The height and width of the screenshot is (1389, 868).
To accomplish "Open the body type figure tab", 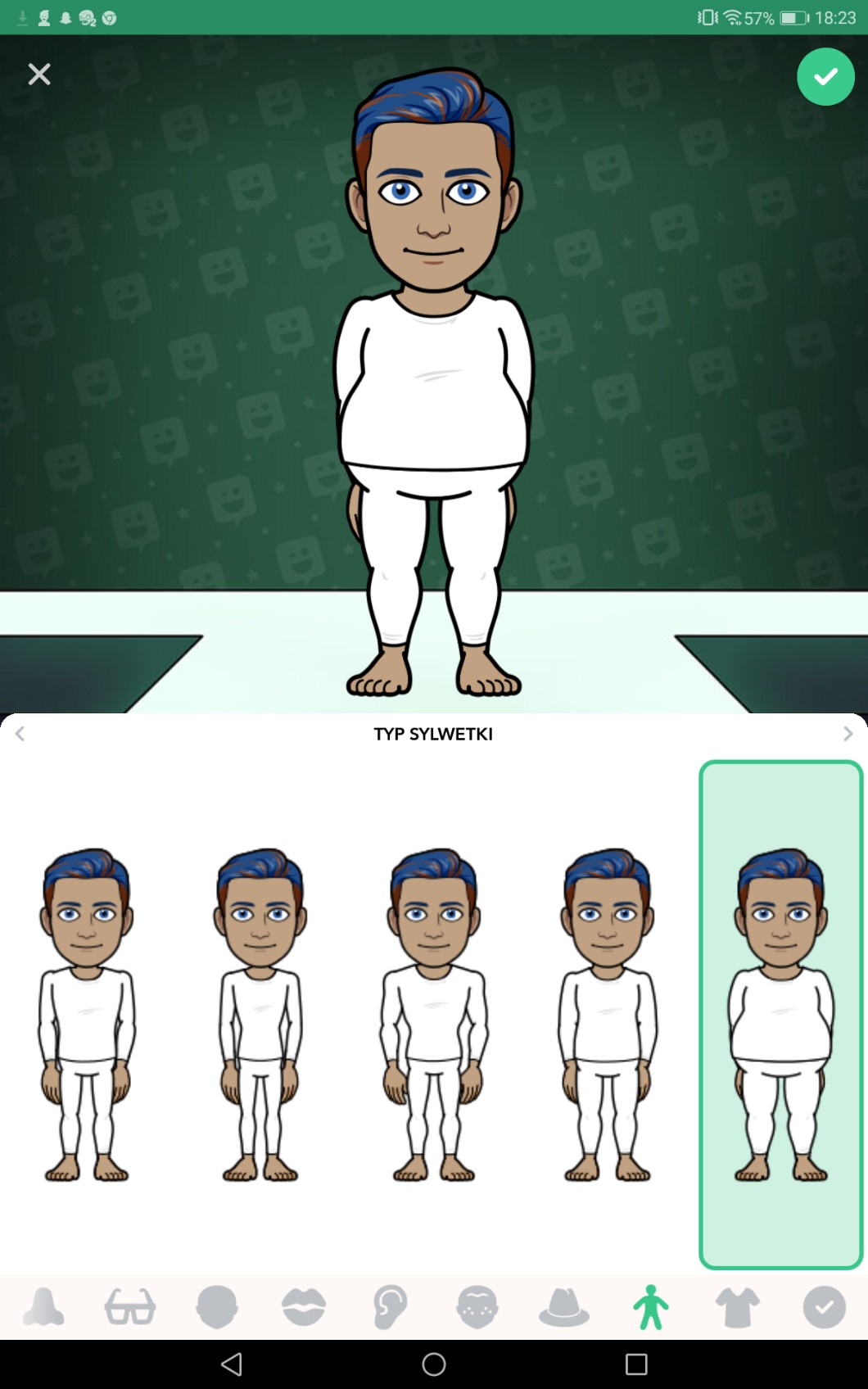I will click(x=651, y=1306).
